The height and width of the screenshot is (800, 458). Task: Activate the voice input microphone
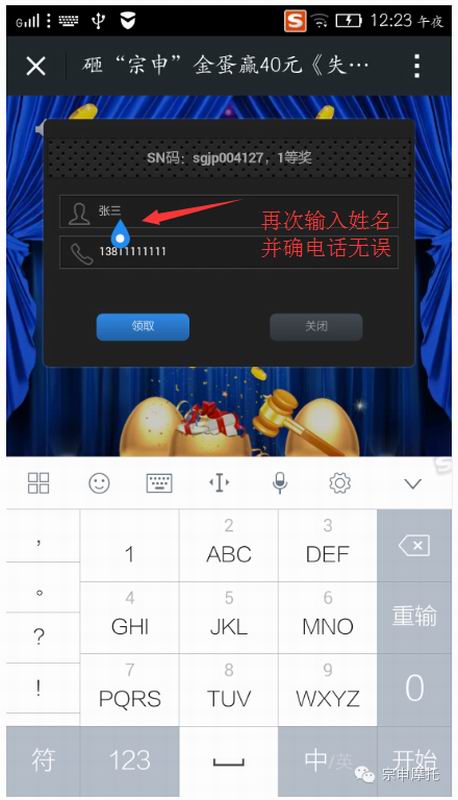279,483
